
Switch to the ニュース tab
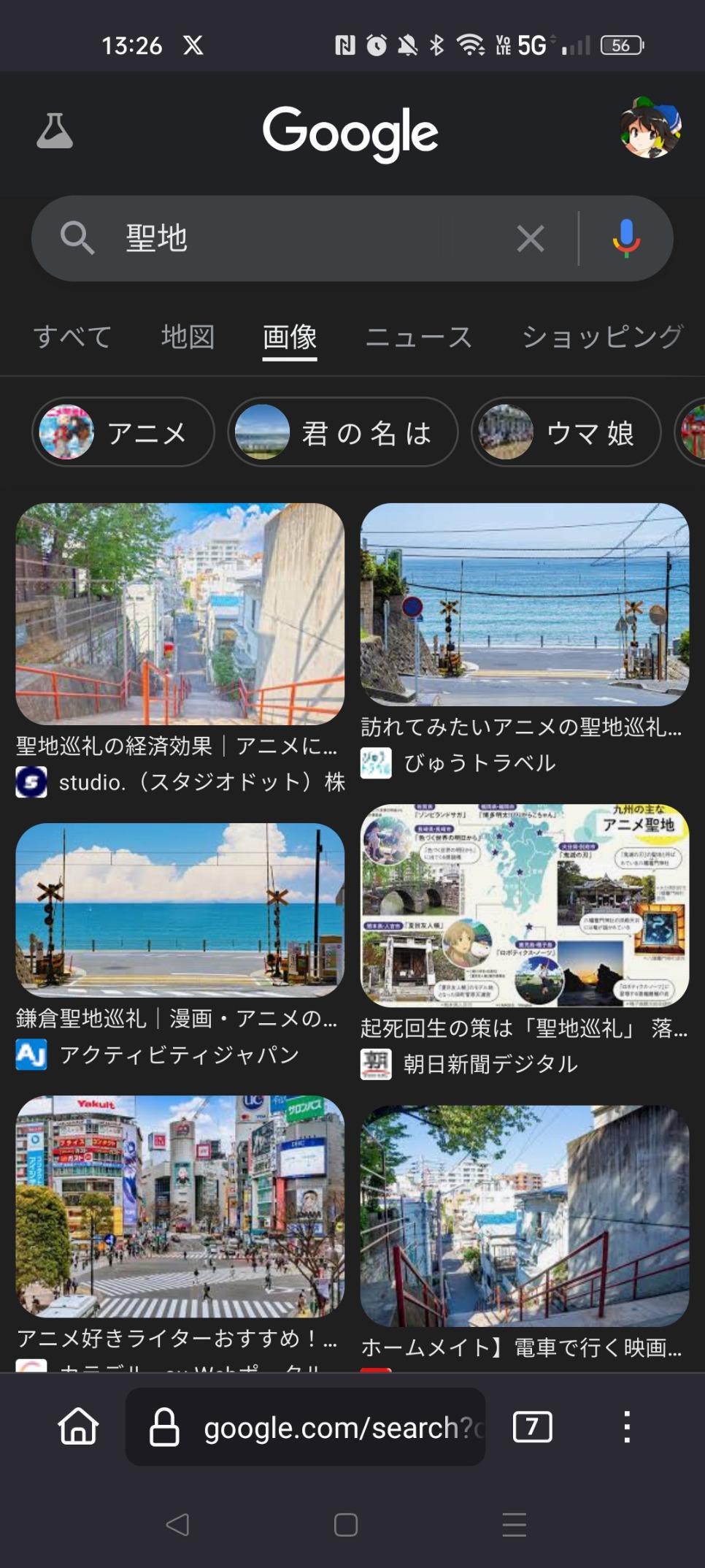tap(419, 337)
